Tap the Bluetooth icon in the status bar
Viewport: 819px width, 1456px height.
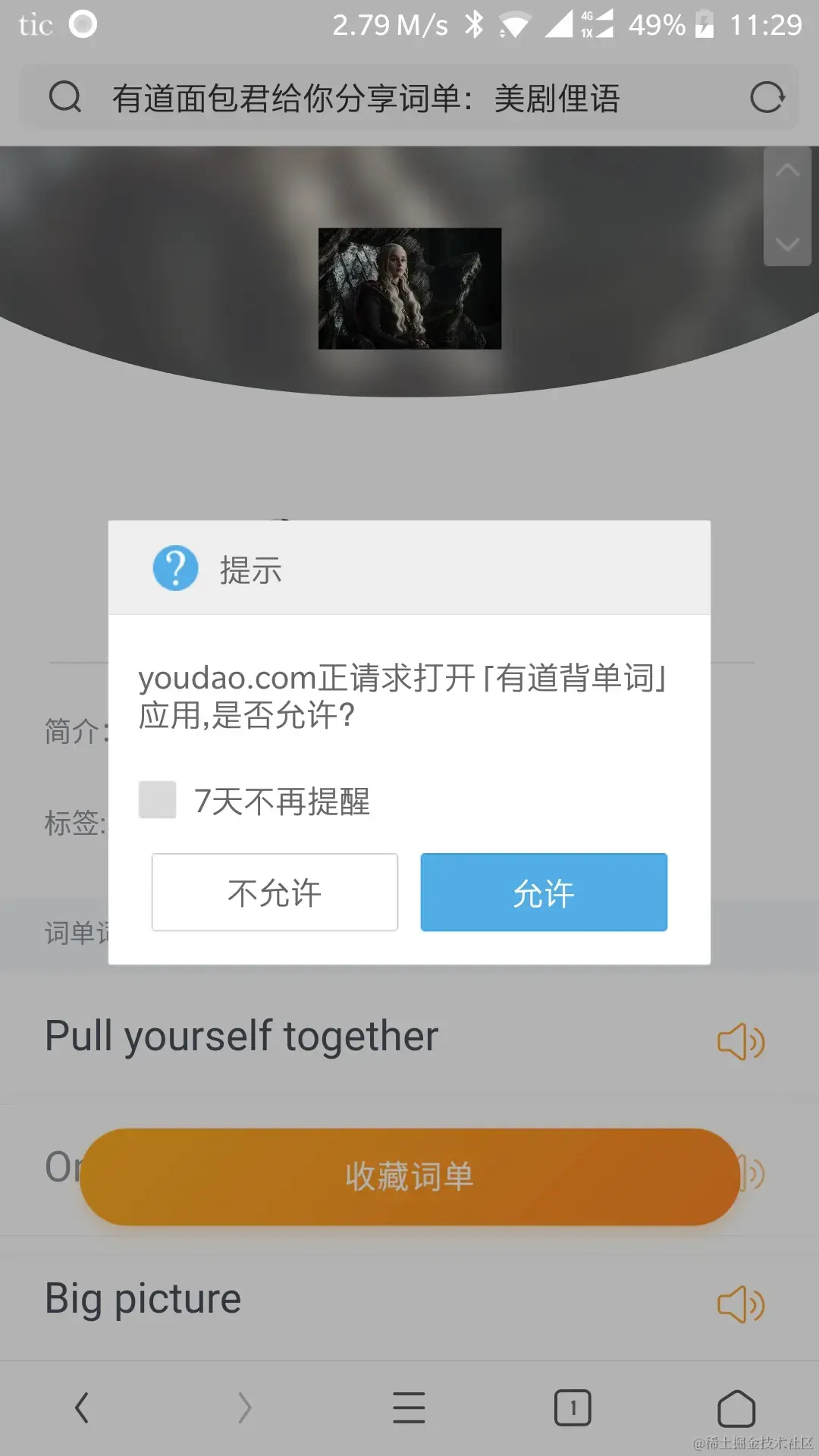point(476,24)
